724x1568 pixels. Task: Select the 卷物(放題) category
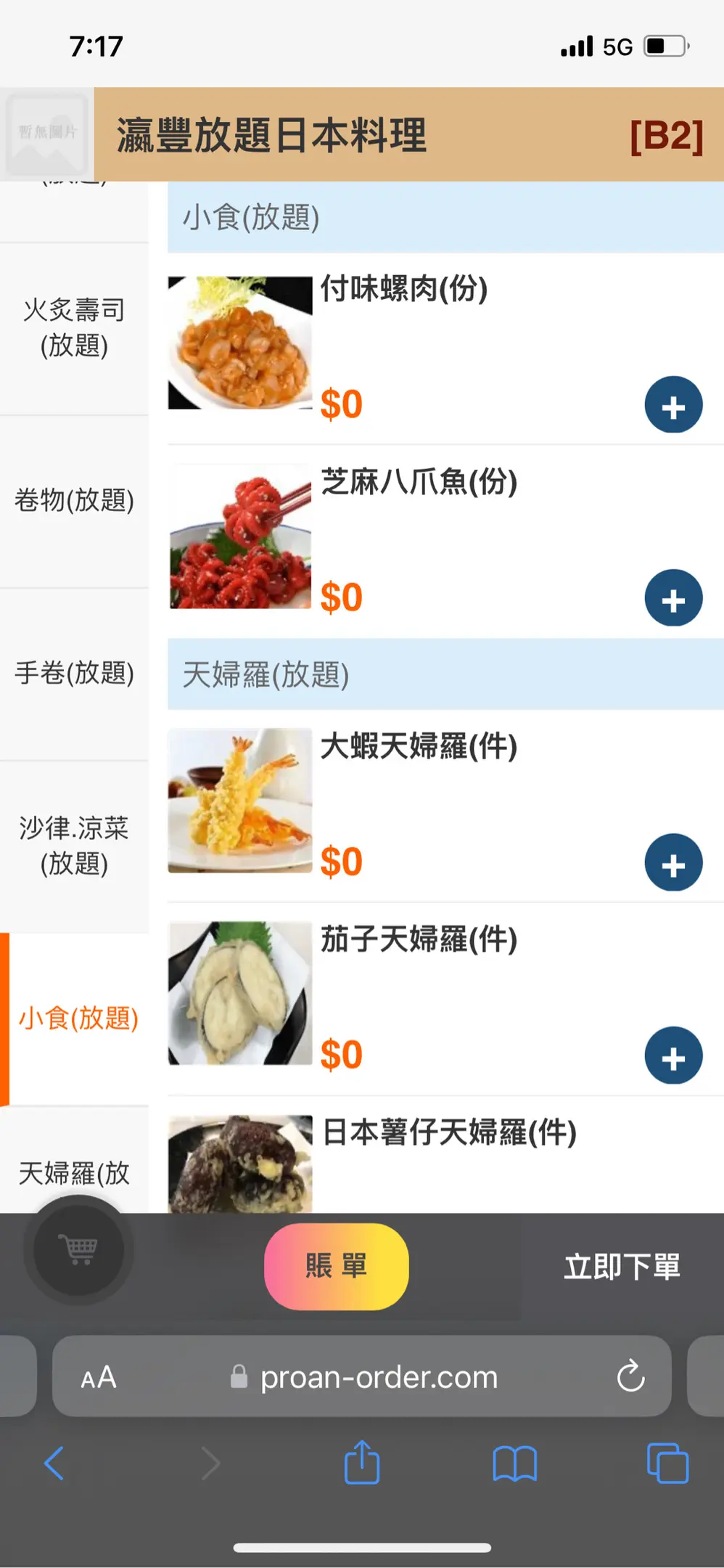tap(74, 501)
